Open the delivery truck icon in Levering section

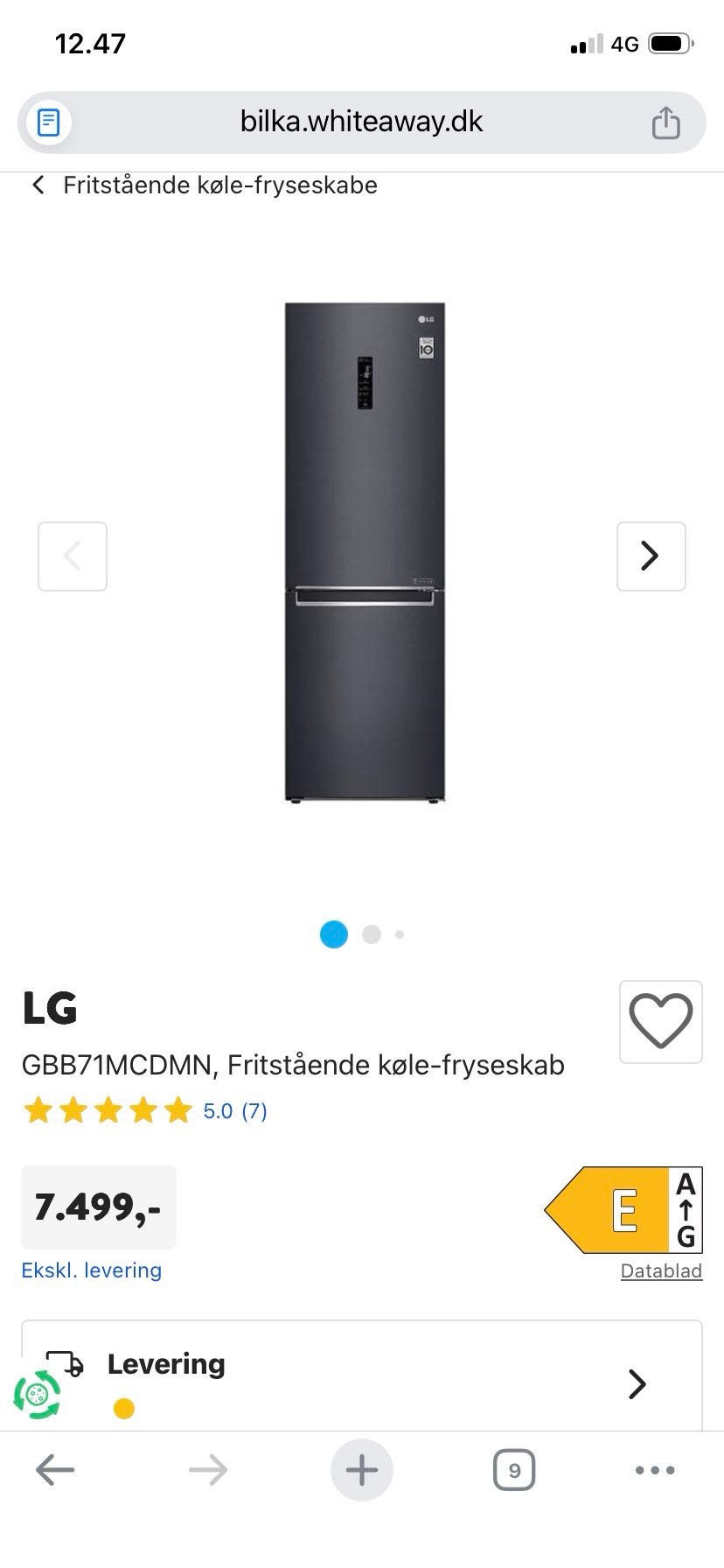66,1363
